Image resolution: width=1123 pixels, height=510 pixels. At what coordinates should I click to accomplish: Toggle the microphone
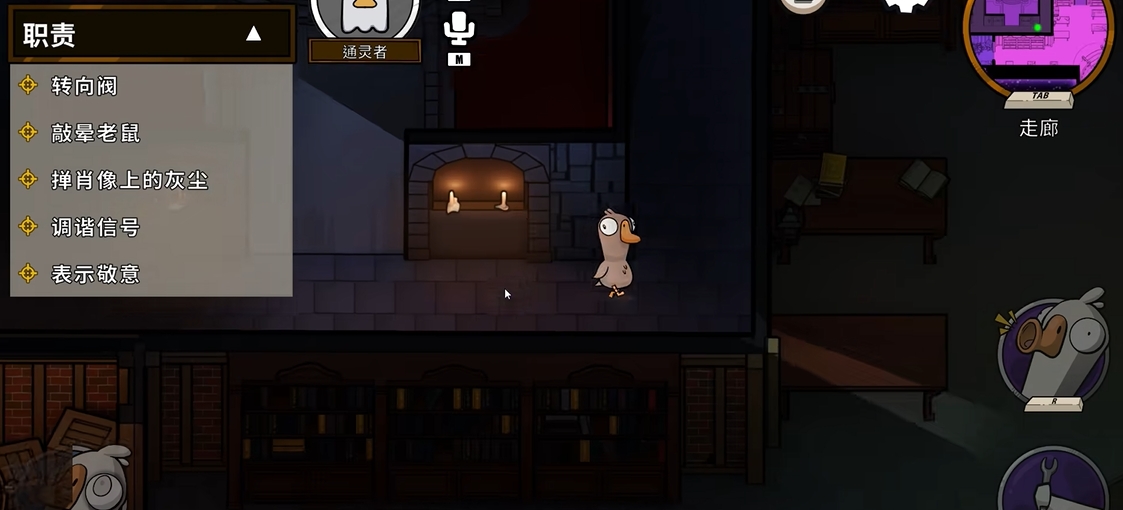(x=459, y=27)
